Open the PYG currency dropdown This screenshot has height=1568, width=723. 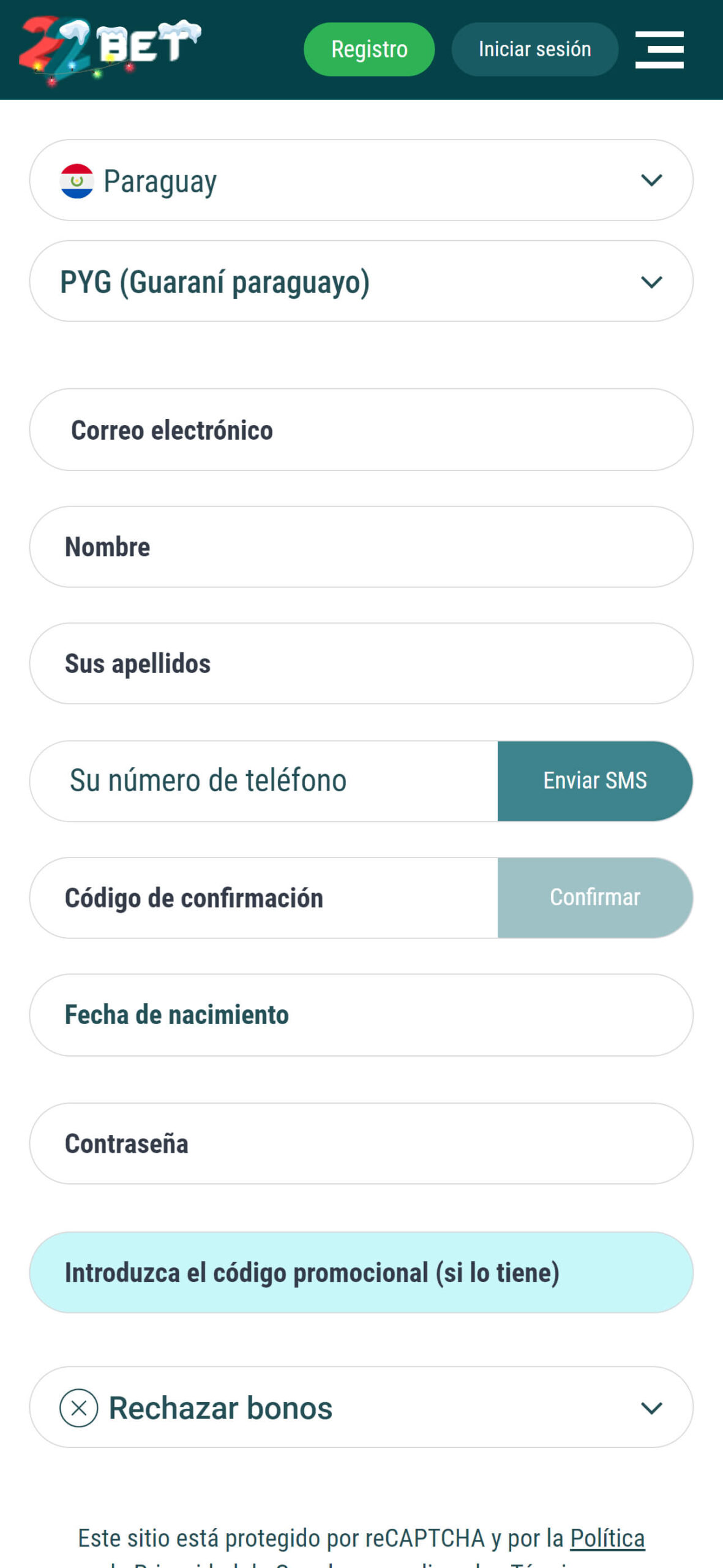pos(361,281)
